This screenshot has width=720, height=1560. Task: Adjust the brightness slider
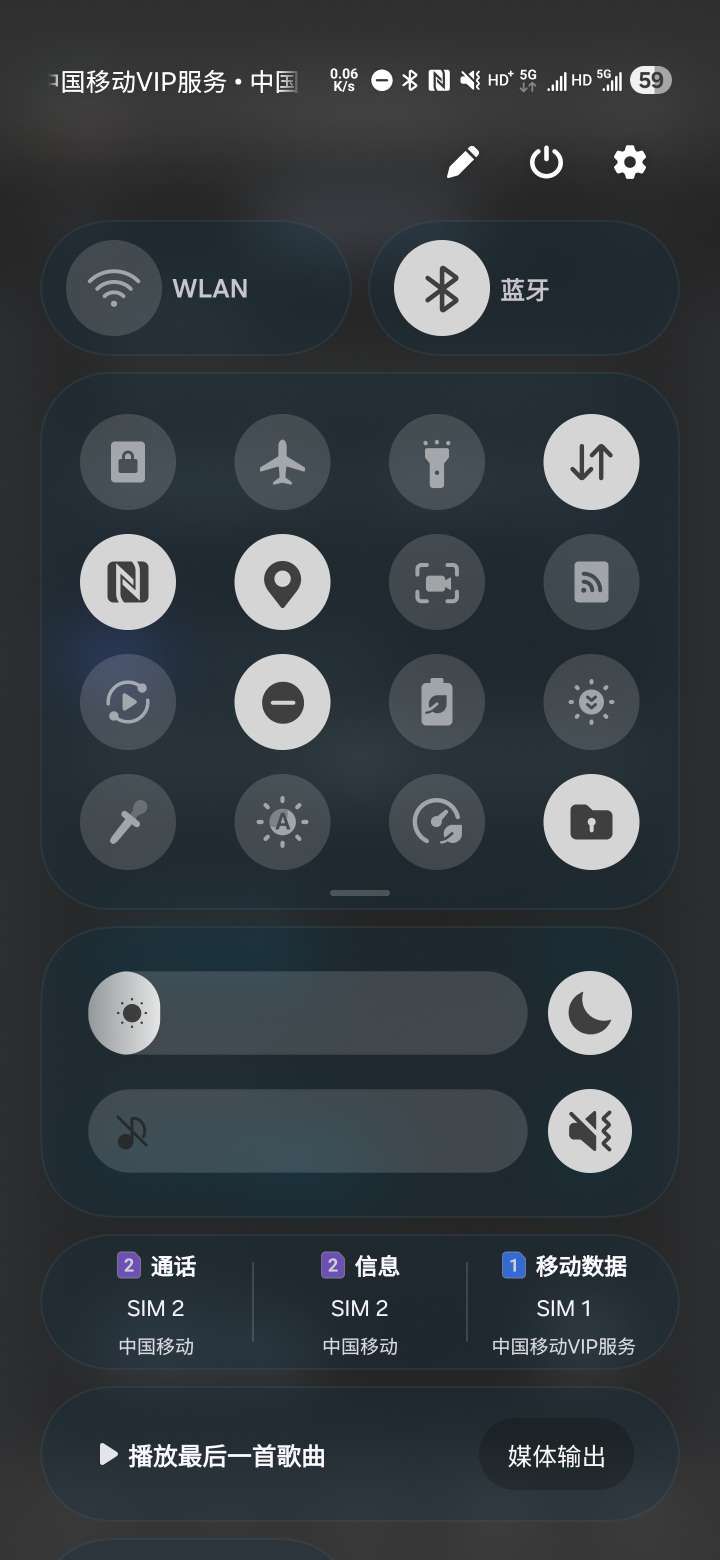click(307, 1012)
